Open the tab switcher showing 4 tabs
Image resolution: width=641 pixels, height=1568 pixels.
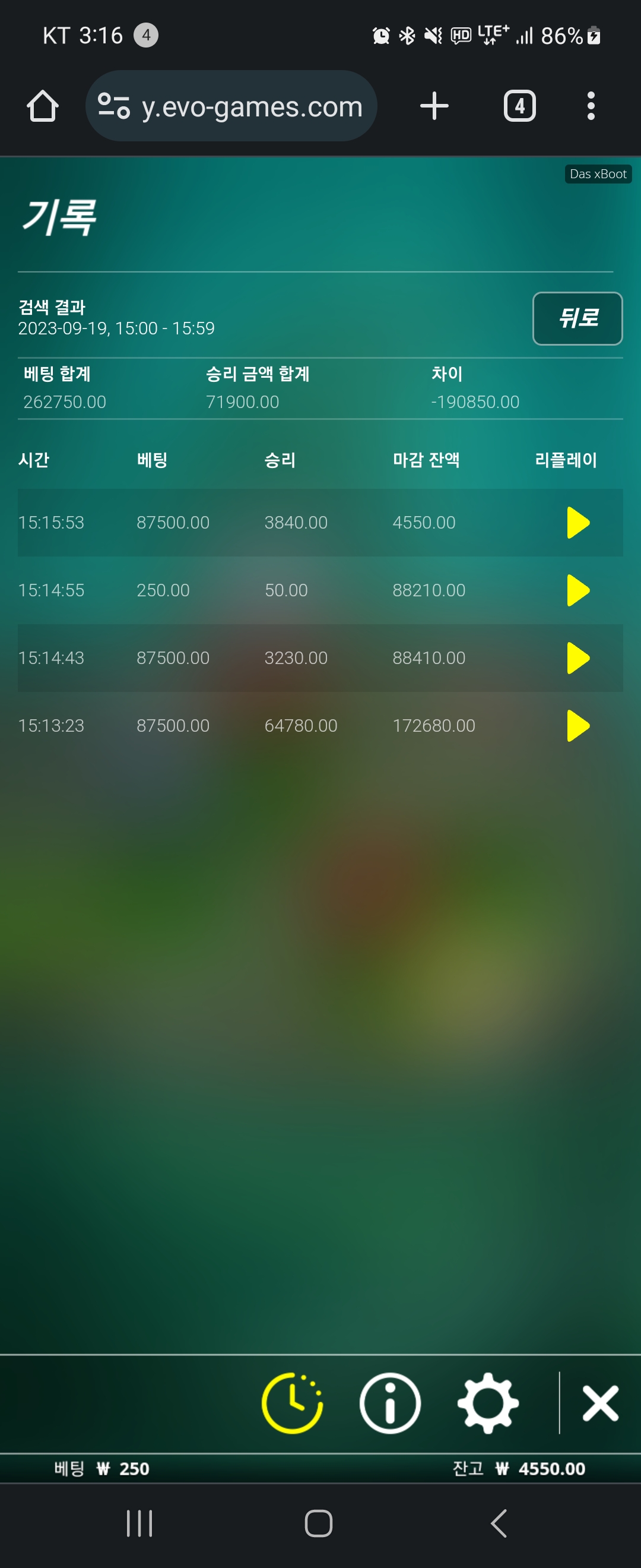point(519,106)
